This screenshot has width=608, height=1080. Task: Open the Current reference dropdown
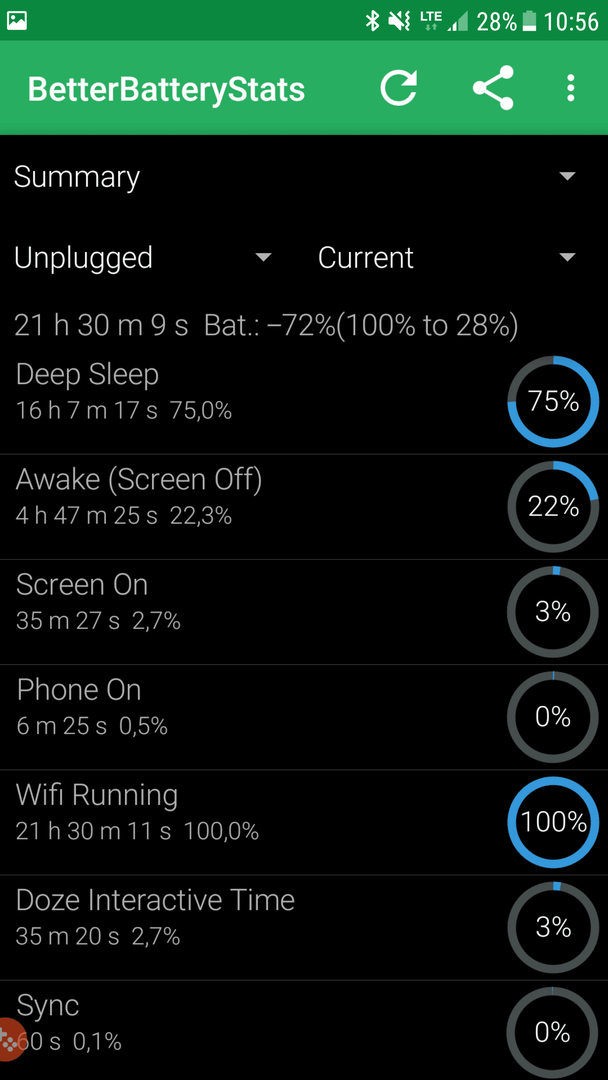click(x=447, y=258)
